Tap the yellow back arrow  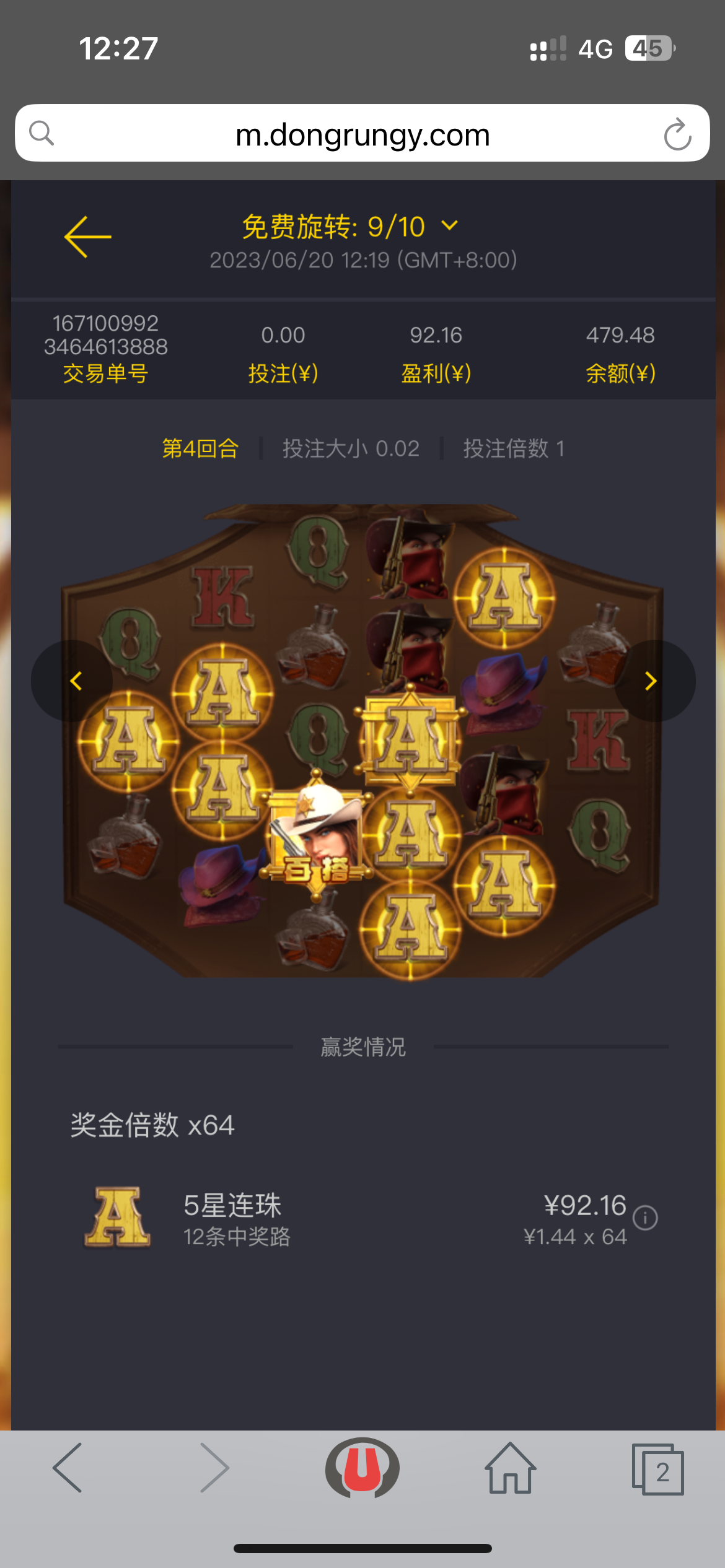87,237
